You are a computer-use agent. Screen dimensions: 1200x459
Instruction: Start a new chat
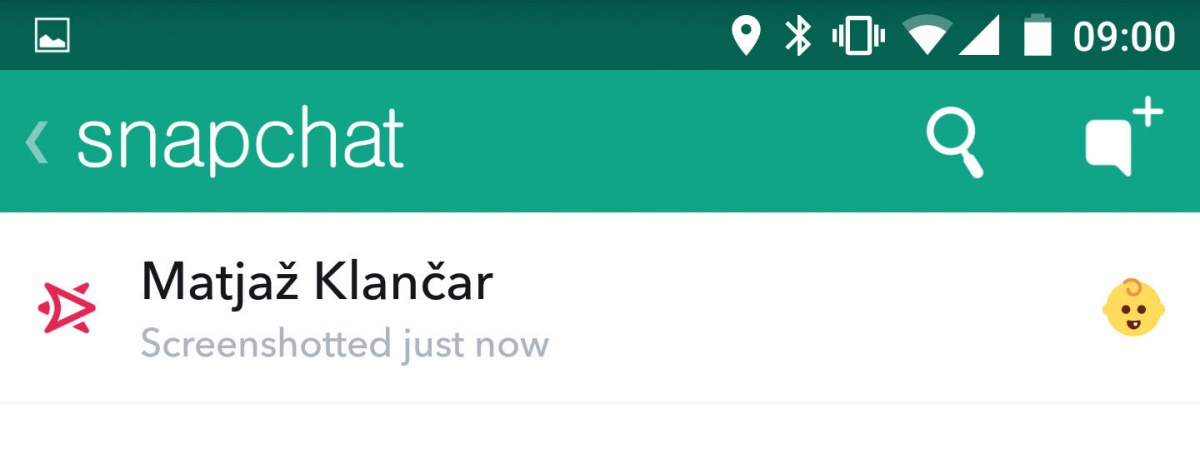pos(1122,141)
